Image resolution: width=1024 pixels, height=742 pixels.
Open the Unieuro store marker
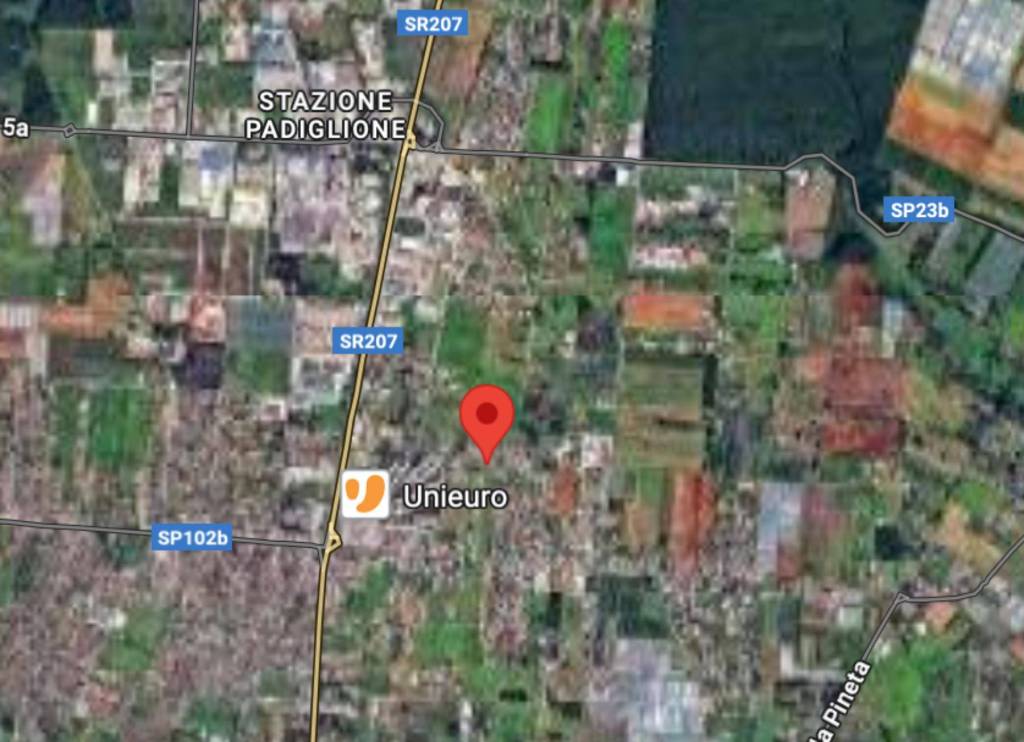click(365, 494)
